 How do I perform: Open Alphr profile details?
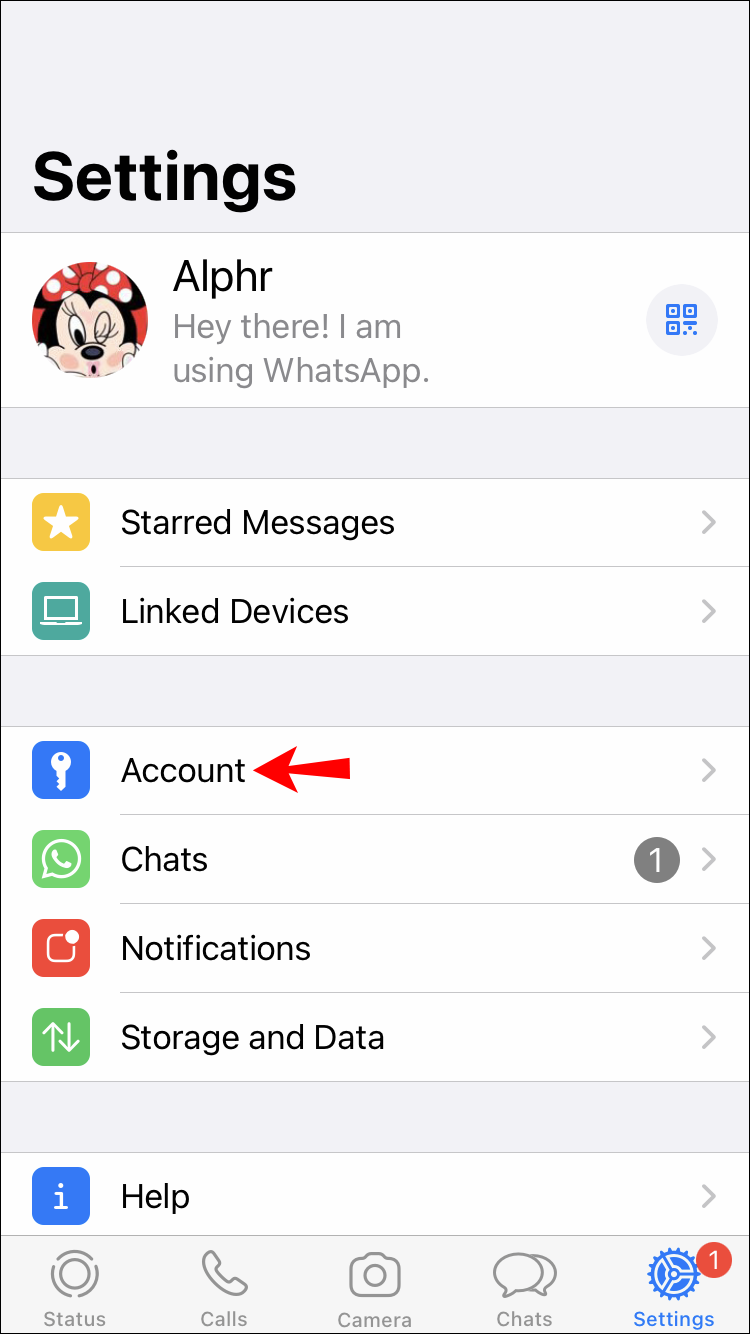pos(300,320)
